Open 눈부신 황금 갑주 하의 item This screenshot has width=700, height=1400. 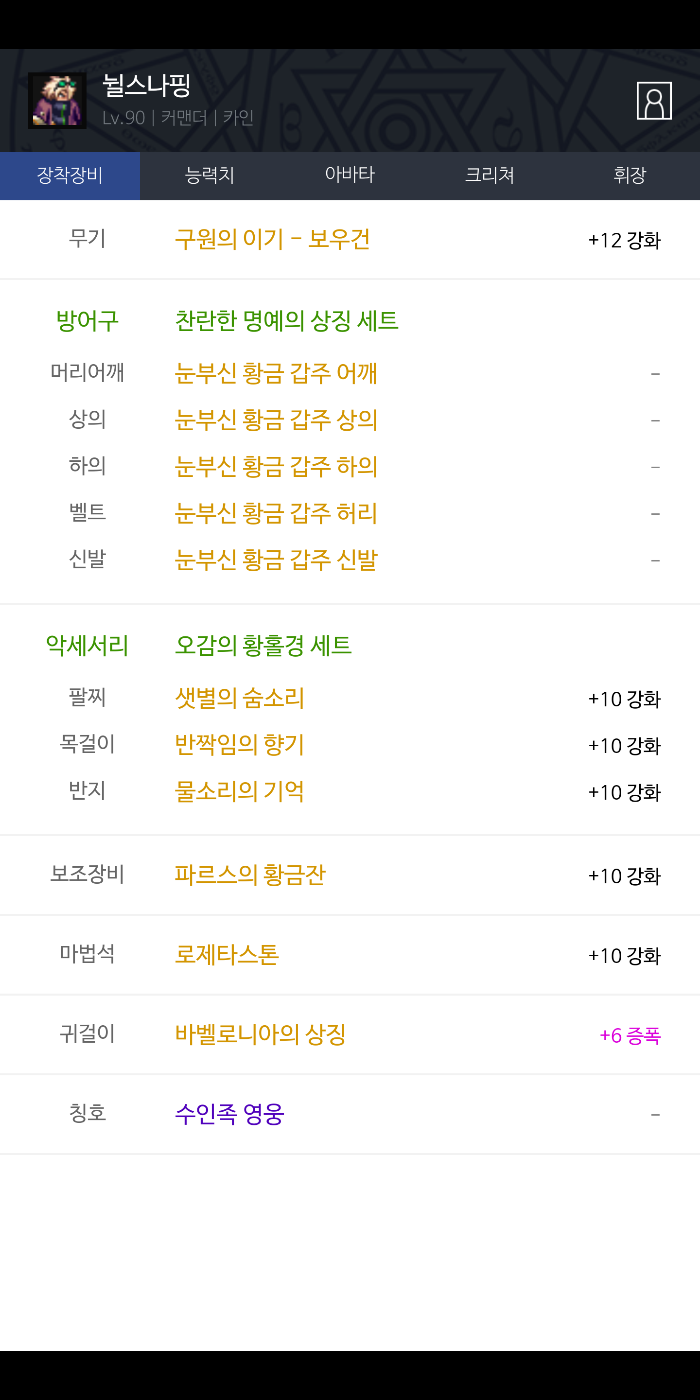click(x=276, y=467)
